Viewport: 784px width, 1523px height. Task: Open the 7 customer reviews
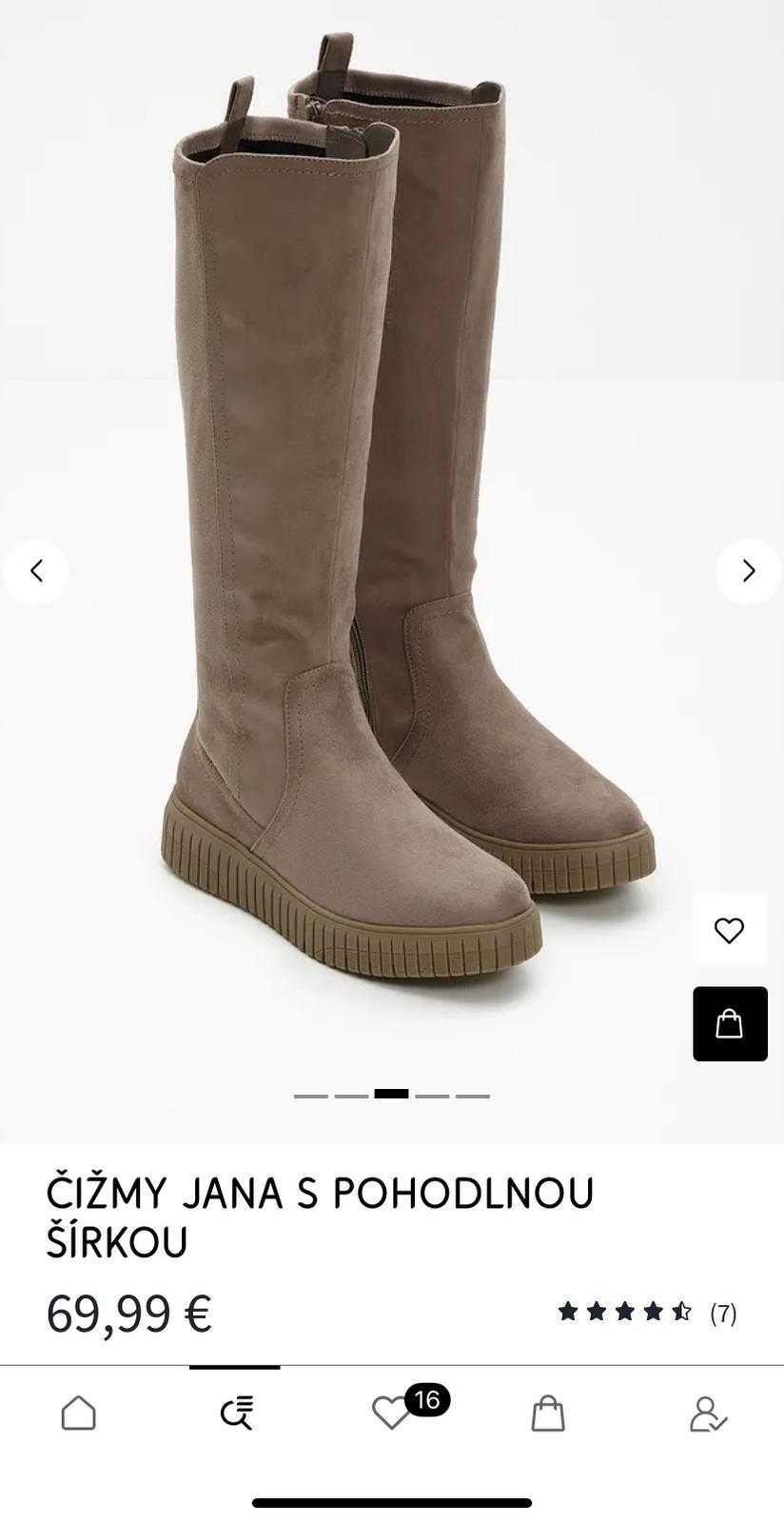coord(647,1313)
